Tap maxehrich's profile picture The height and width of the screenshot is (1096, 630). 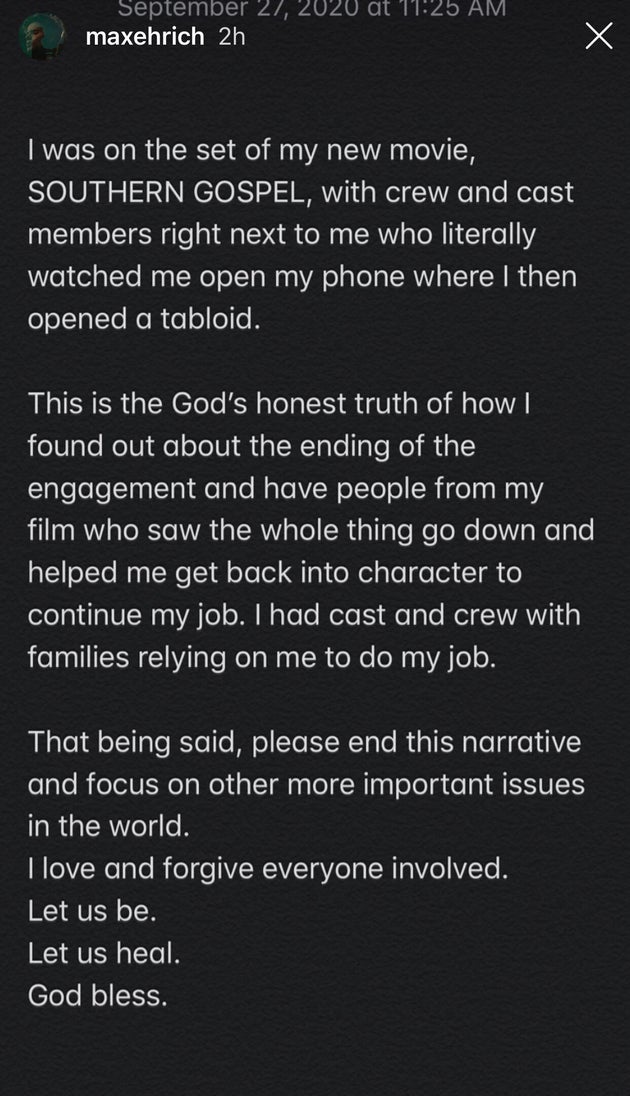(x=41, y=35)
